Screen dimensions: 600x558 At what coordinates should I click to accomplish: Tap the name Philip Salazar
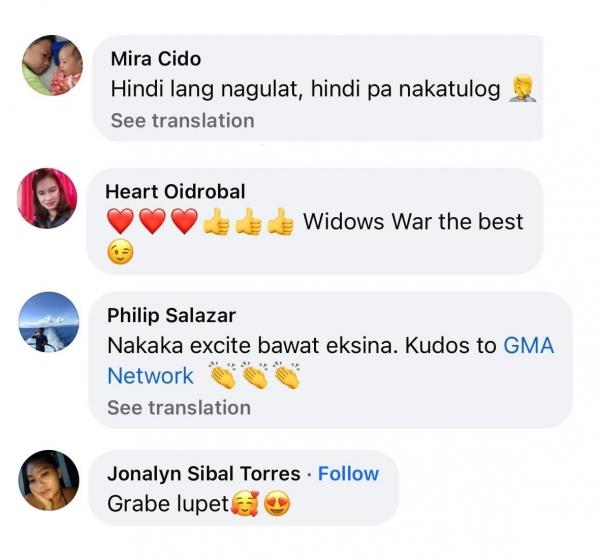tap(171, 315)
